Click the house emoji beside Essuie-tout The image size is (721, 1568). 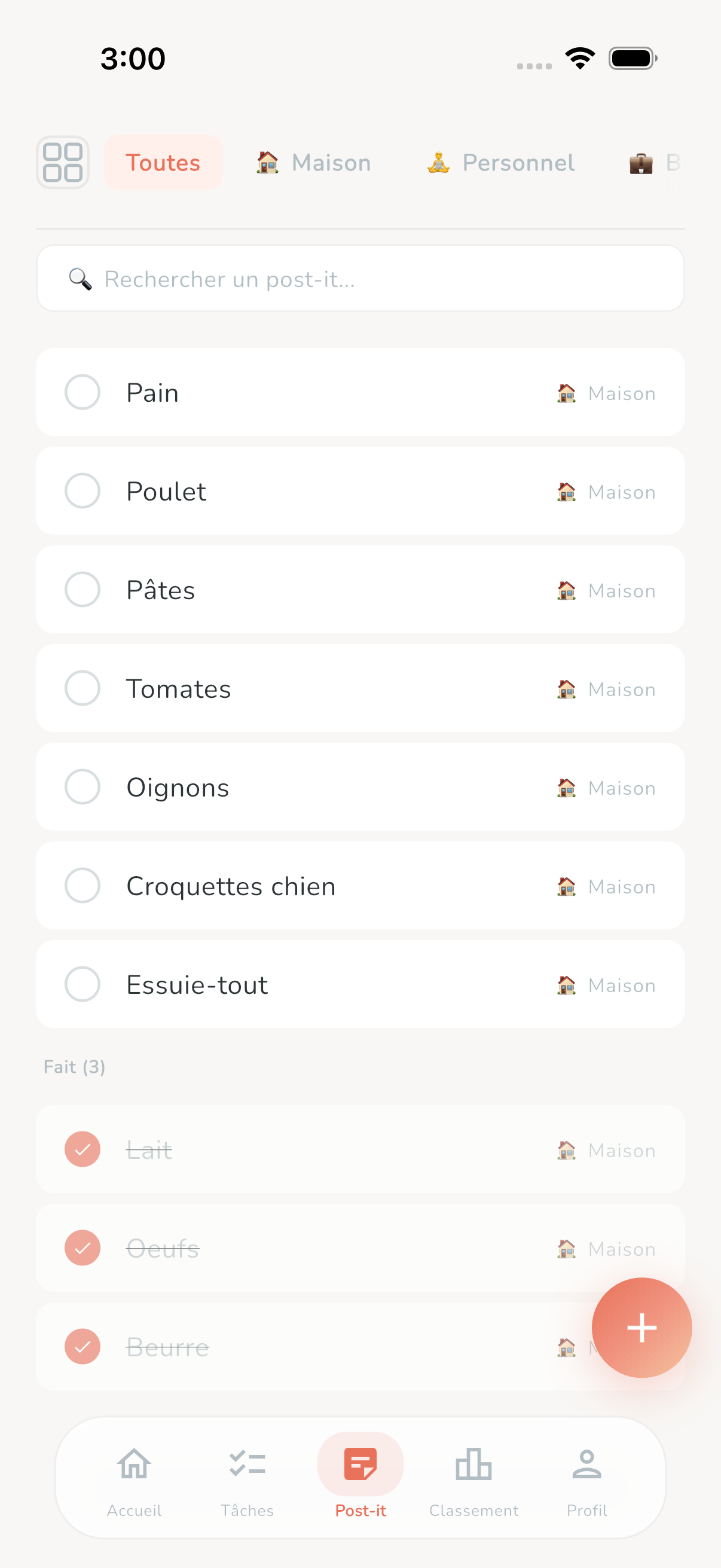(x=566, y=984)
